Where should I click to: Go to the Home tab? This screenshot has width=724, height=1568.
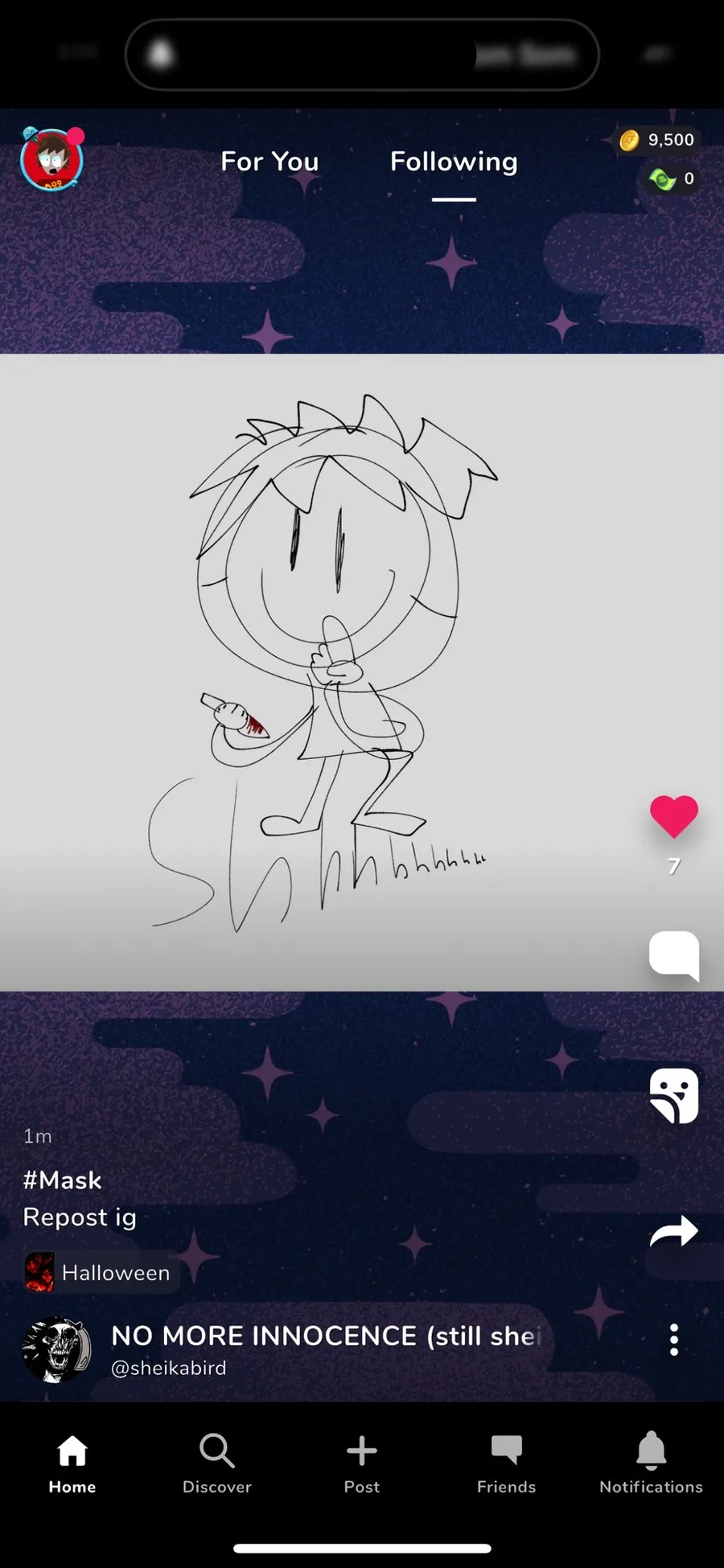72,1463
